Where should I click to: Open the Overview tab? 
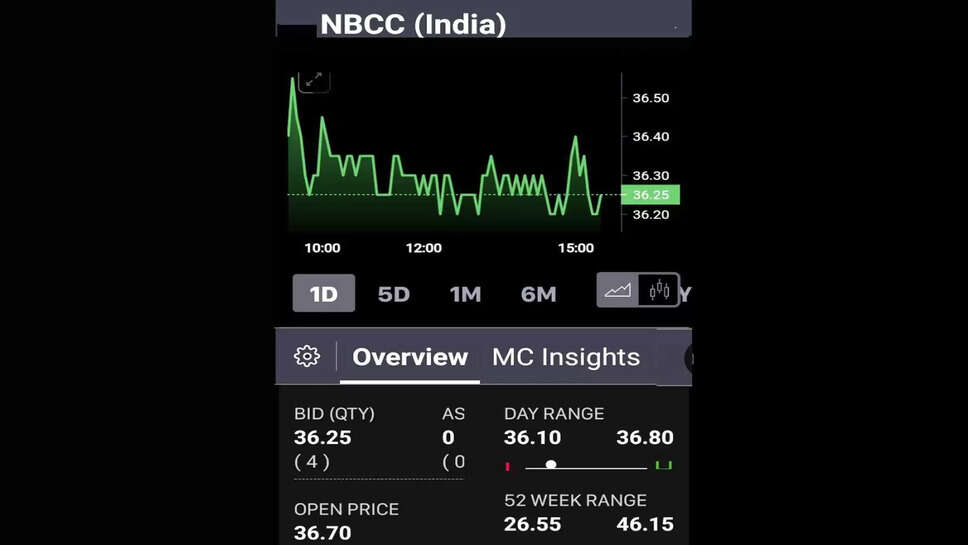tap(410, 357)
